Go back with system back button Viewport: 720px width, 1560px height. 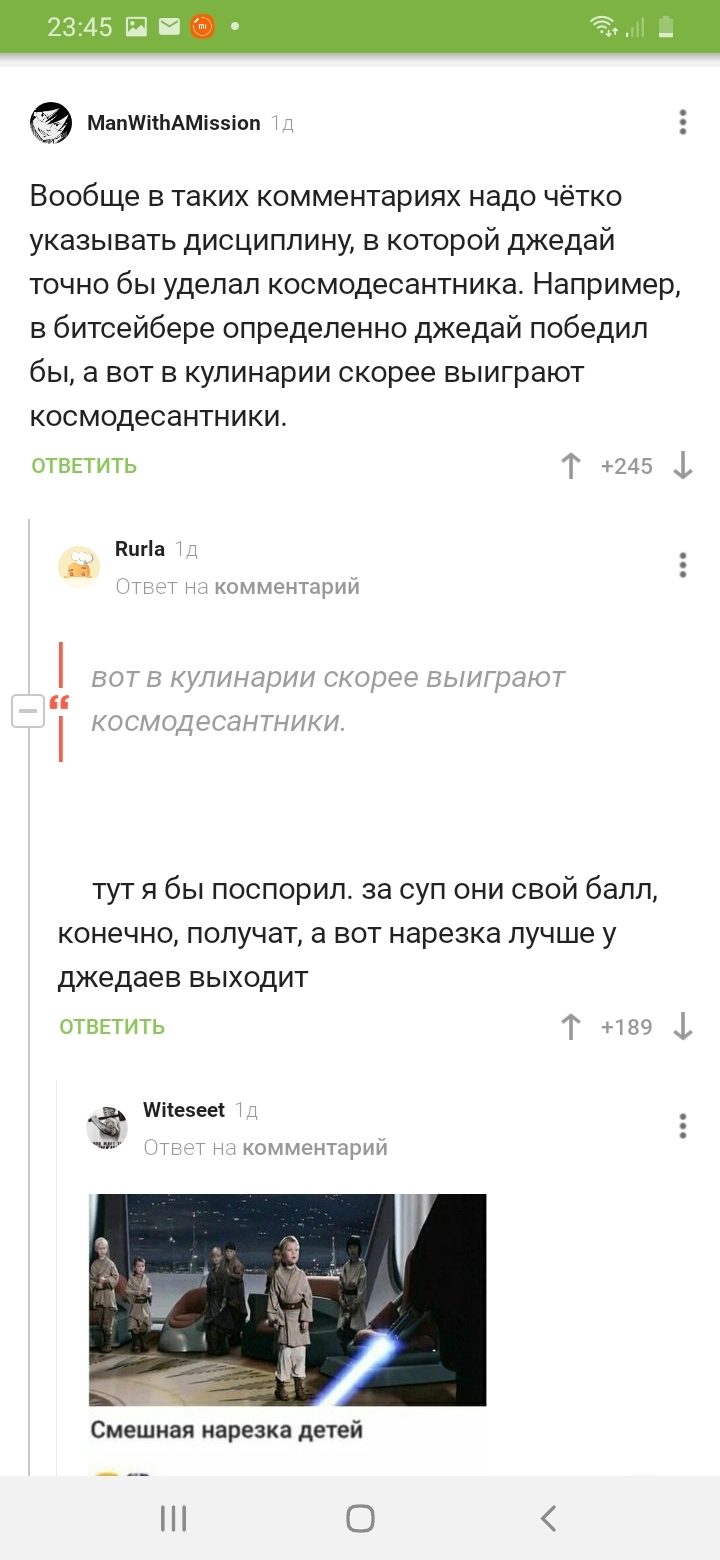coord(548,1518)
